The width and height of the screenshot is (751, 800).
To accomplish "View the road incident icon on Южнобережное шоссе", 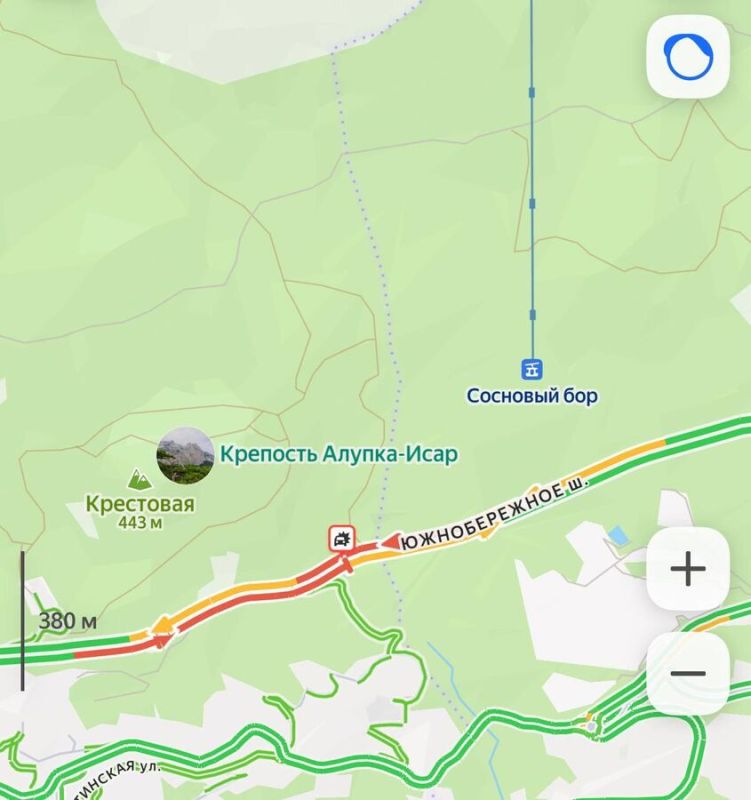I will click(342, 538).
